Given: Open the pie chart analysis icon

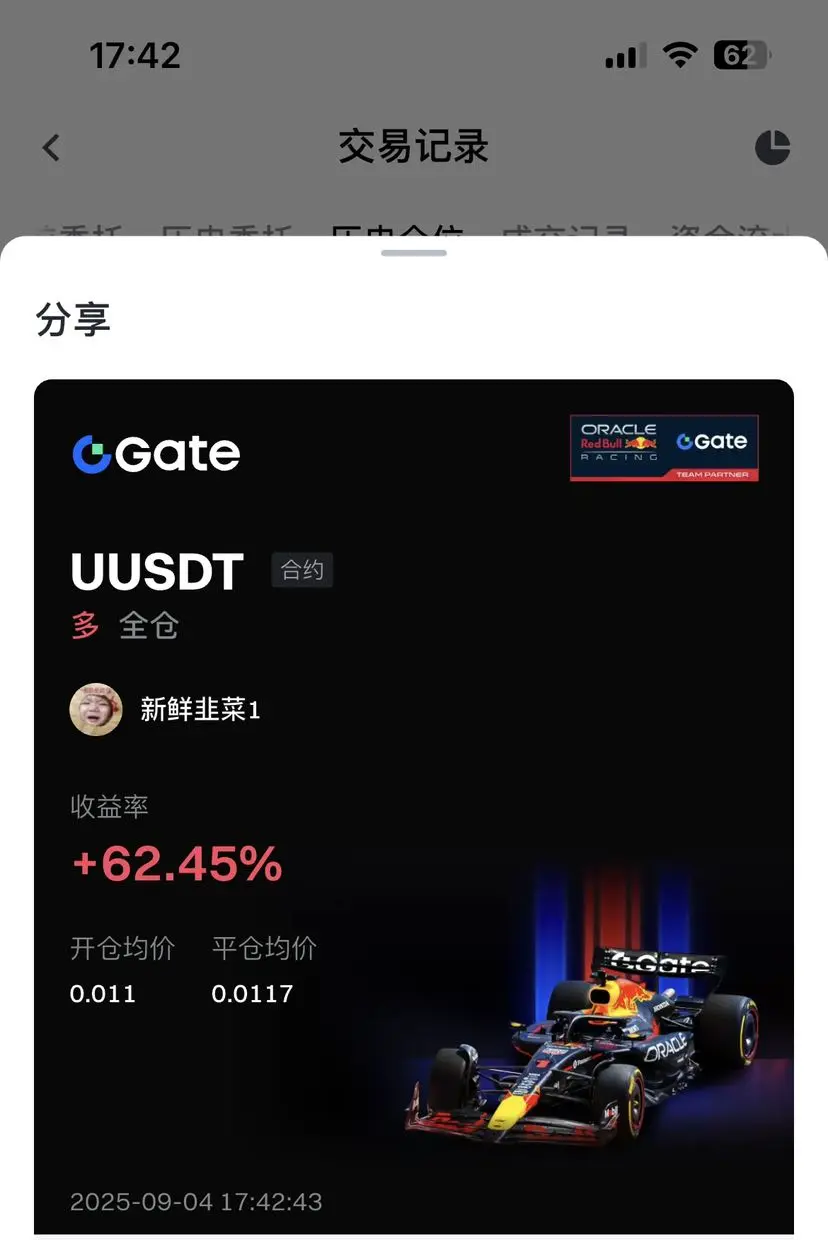Looking at the screenshot, I should (x=772, y=148).
